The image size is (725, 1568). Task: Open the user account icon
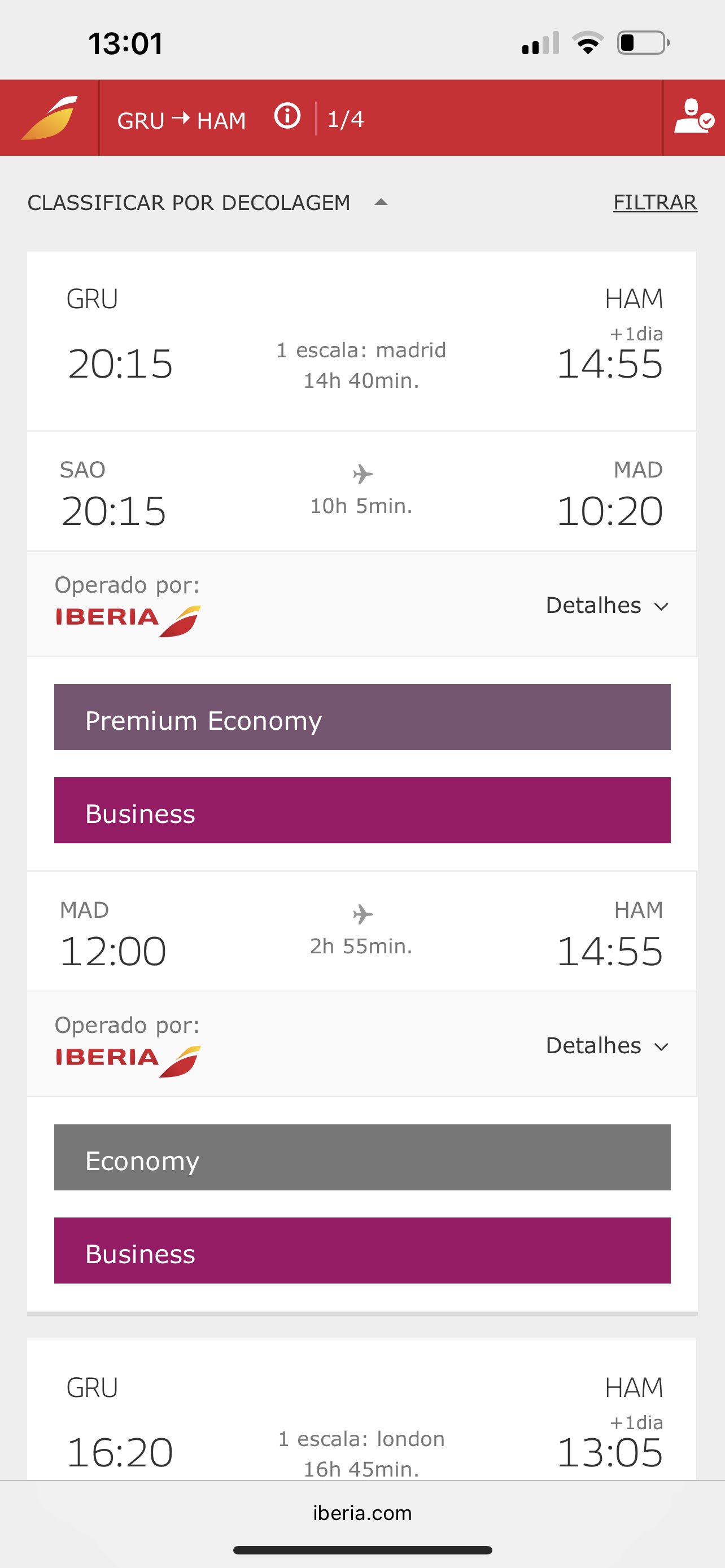pyautogui.click(x=693, y=117)
